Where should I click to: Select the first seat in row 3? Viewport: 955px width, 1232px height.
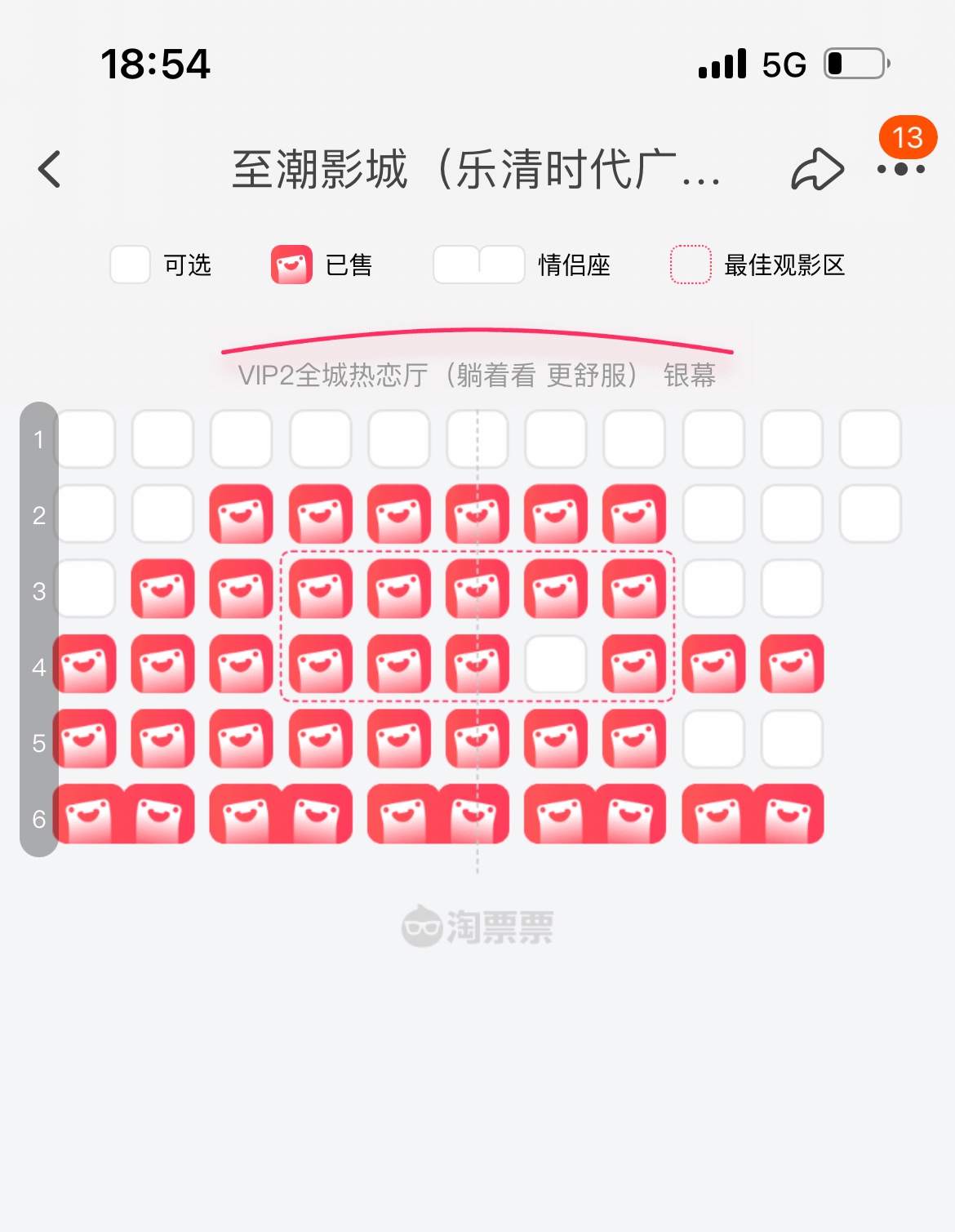86,589
